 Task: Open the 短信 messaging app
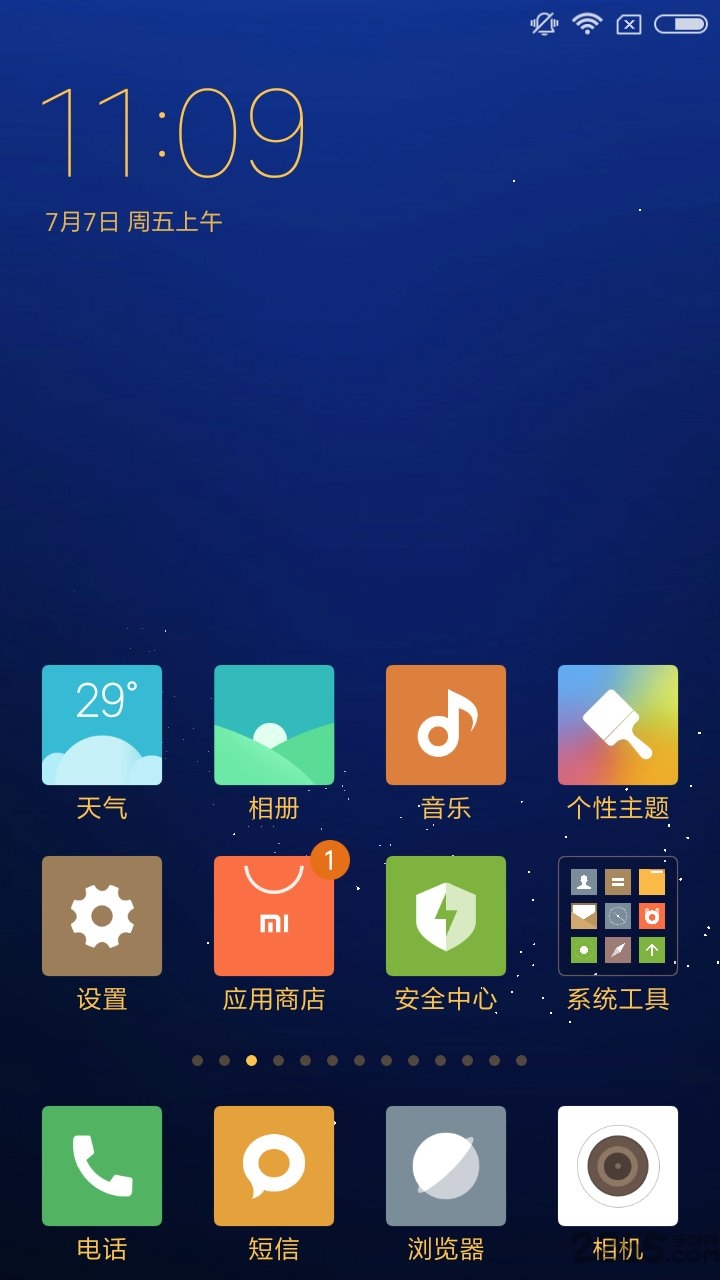tap(274, 1166)
